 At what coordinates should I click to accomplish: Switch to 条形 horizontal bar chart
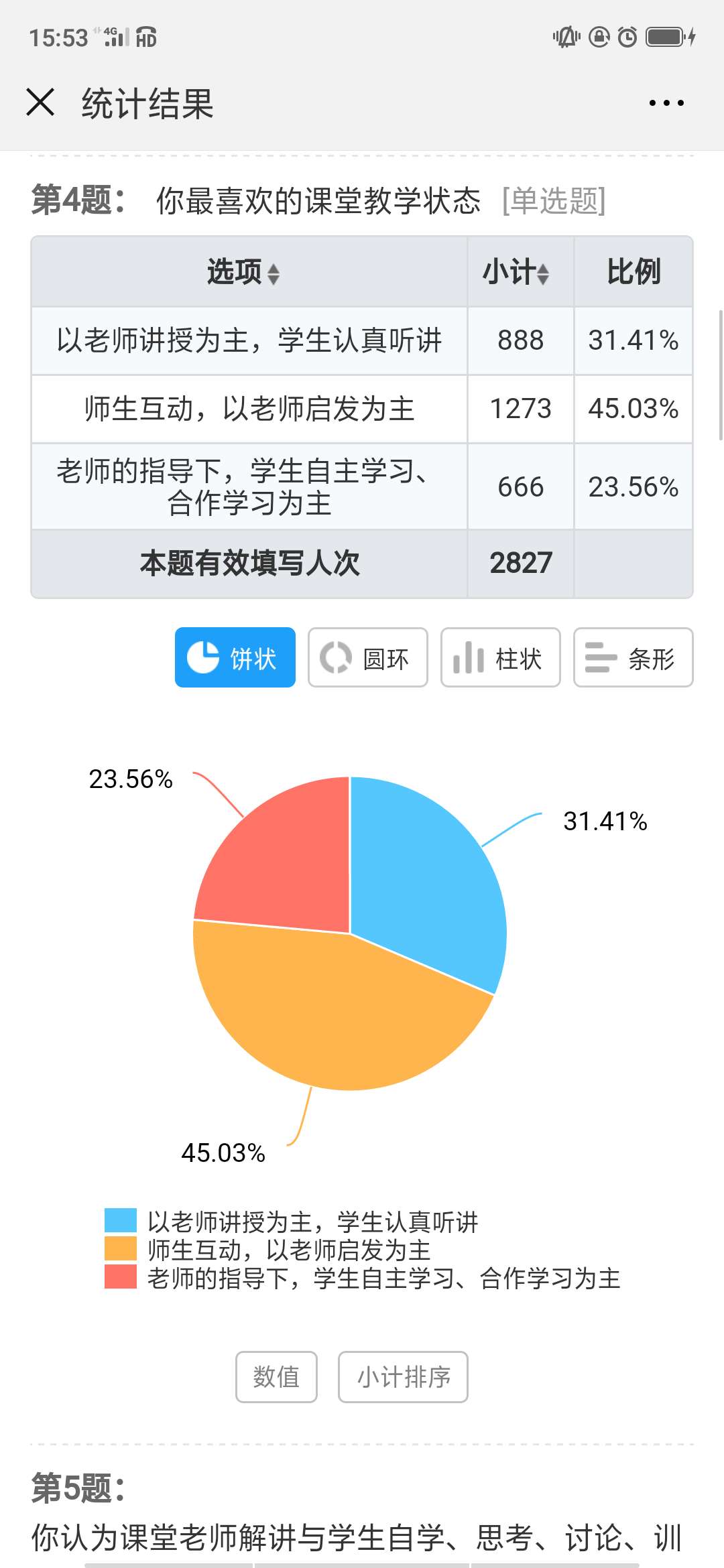coord(633,657)
